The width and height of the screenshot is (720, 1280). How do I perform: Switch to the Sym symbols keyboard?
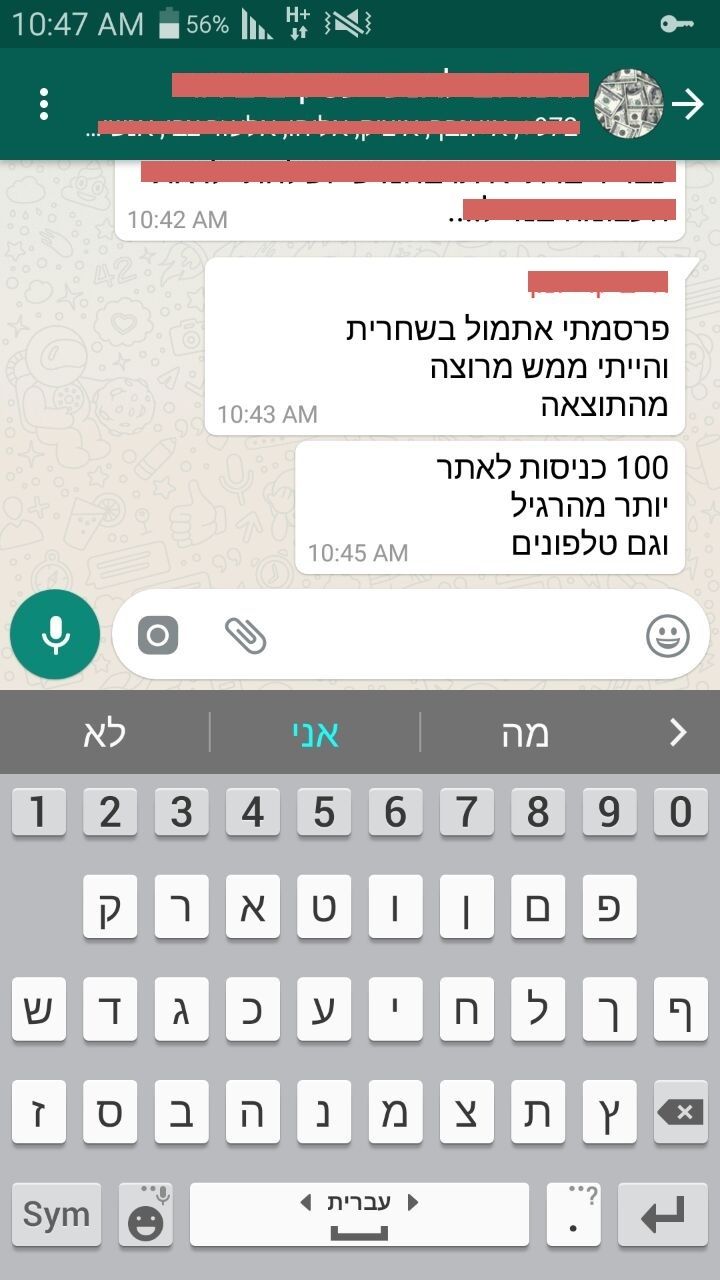click(56, 1215)
